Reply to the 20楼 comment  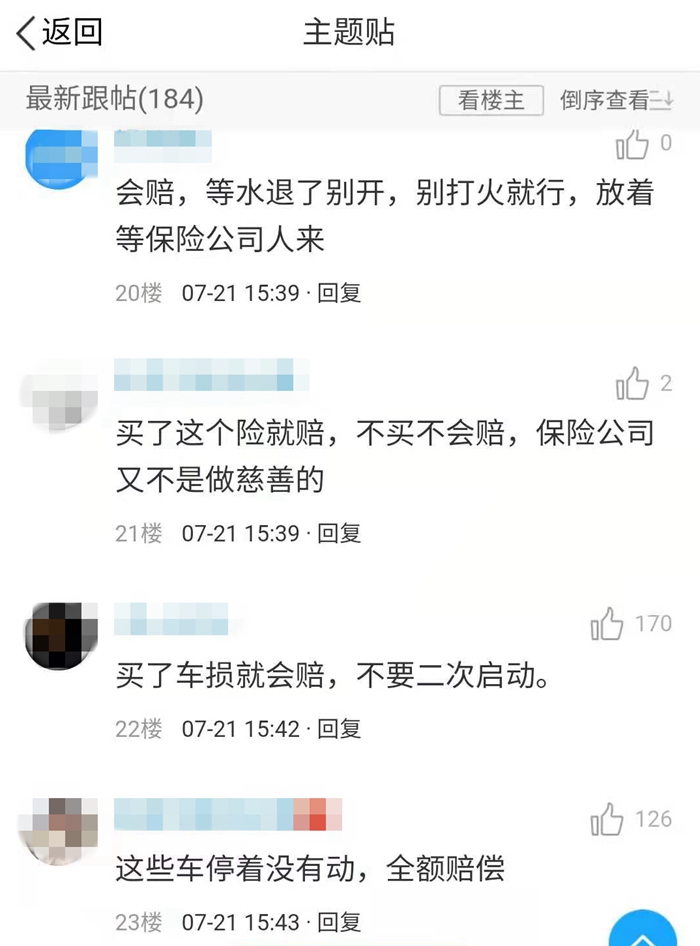[x=339, y=293]
